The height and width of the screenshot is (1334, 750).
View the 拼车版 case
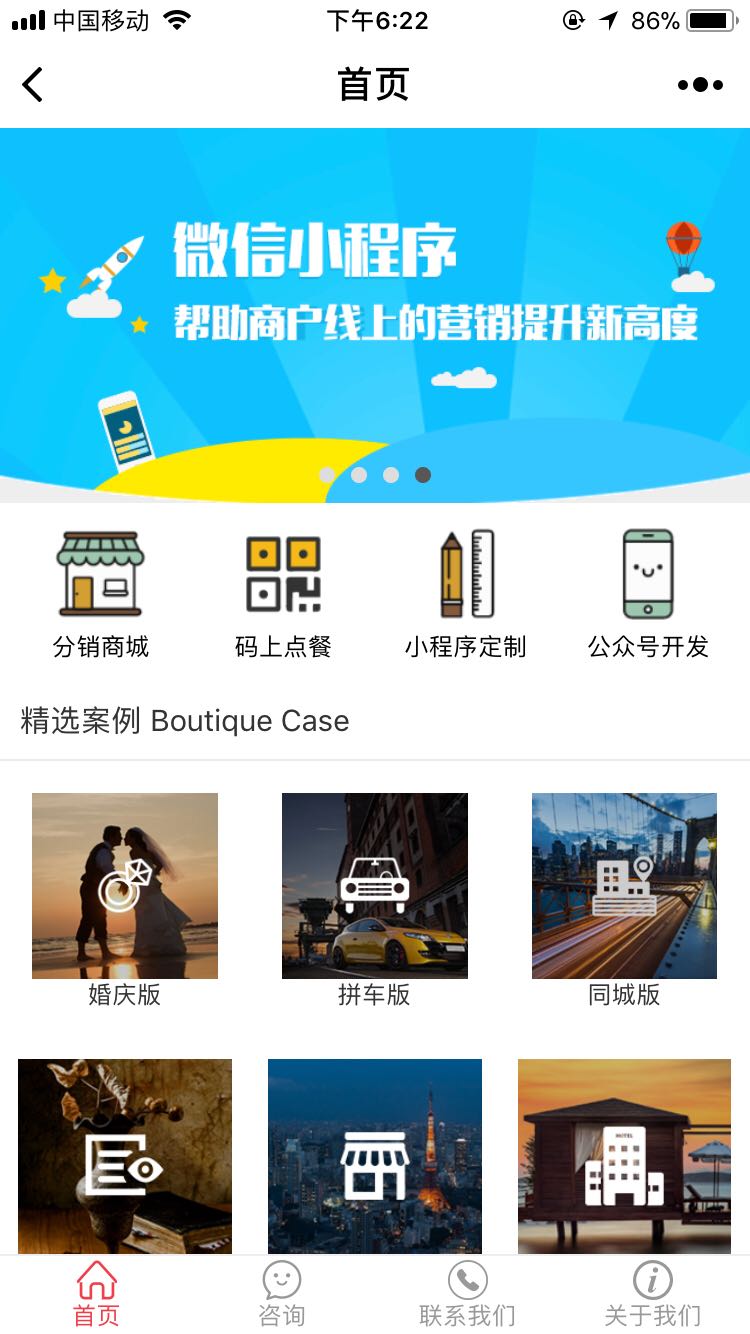point(374,887)
